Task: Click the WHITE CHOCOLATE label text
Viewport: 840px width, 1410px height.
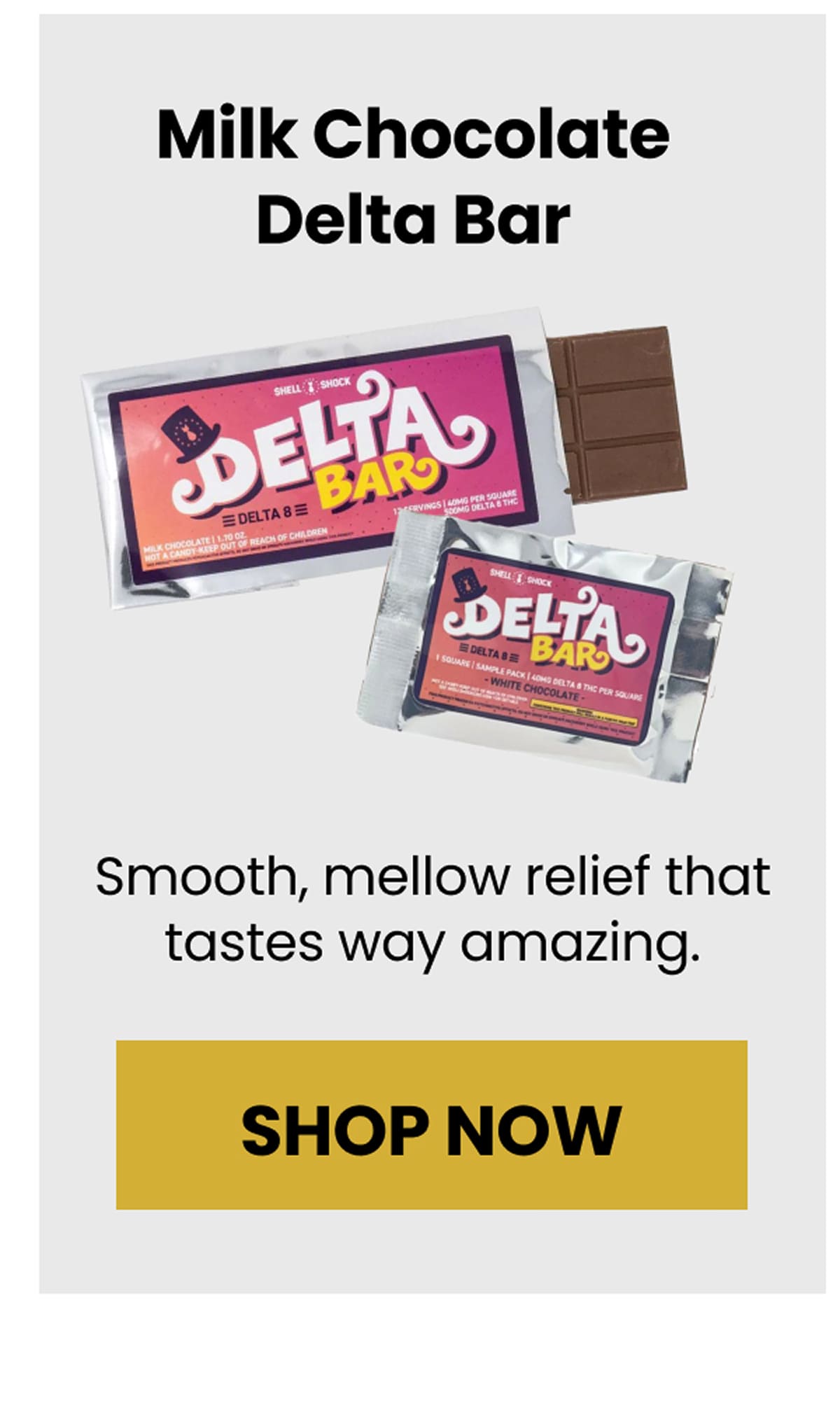Action: pyautogui.click(x=536, y=687)
